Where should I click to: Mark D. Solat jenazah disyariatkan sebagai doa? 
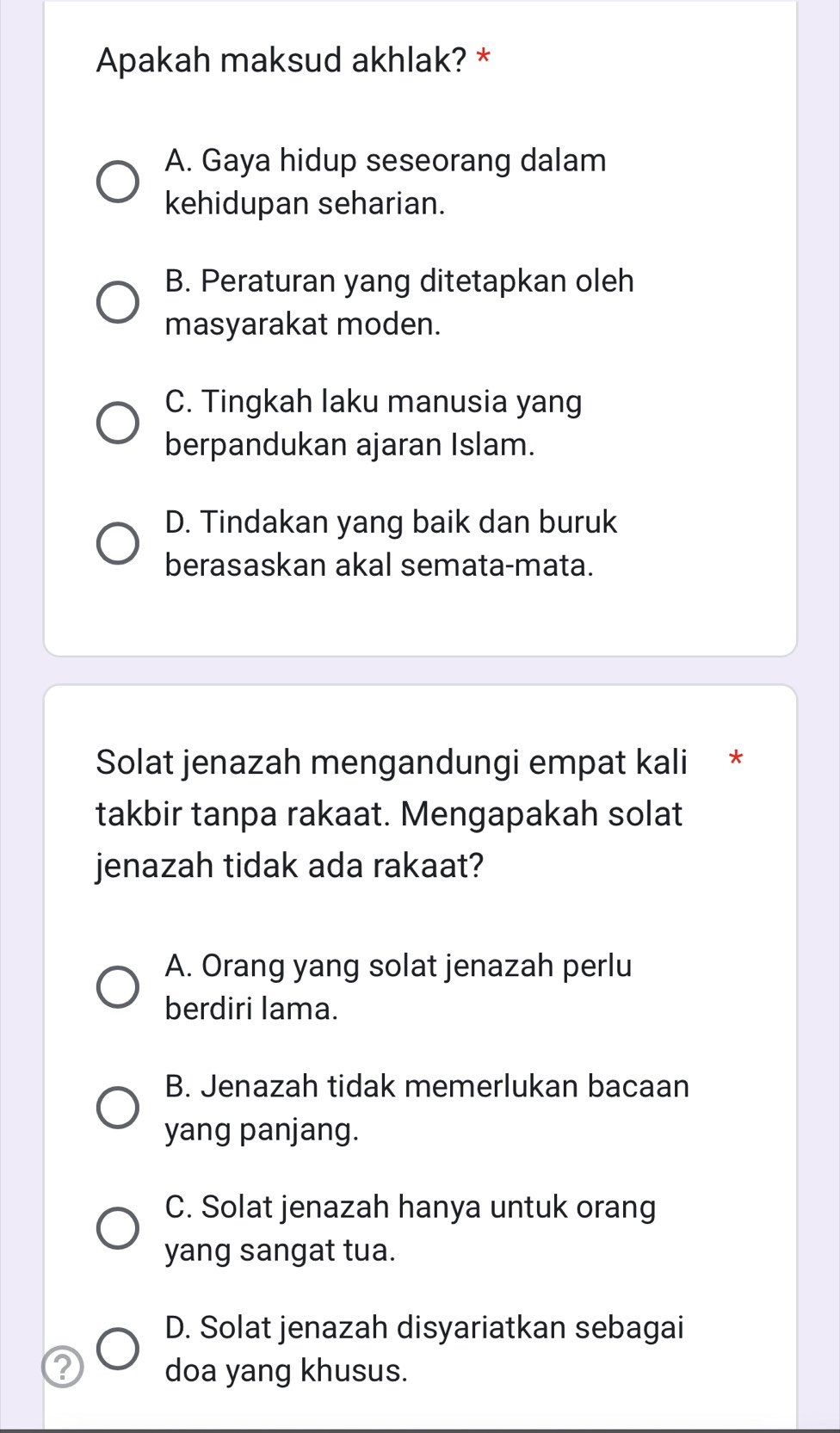point(117,1348)
